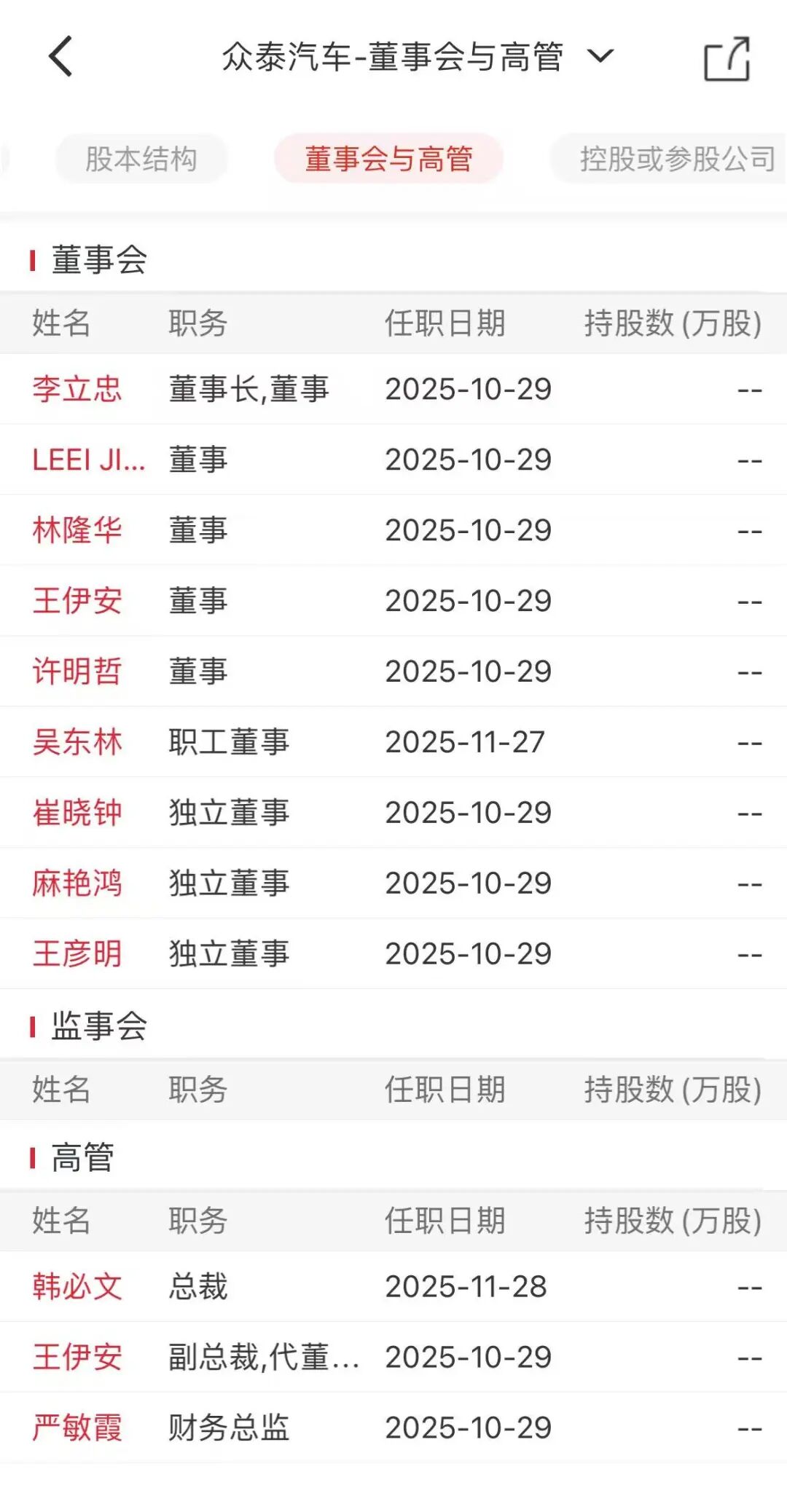
Task: View employee director 吴东林
Action: pyautogui.click(x=77, y=741)
